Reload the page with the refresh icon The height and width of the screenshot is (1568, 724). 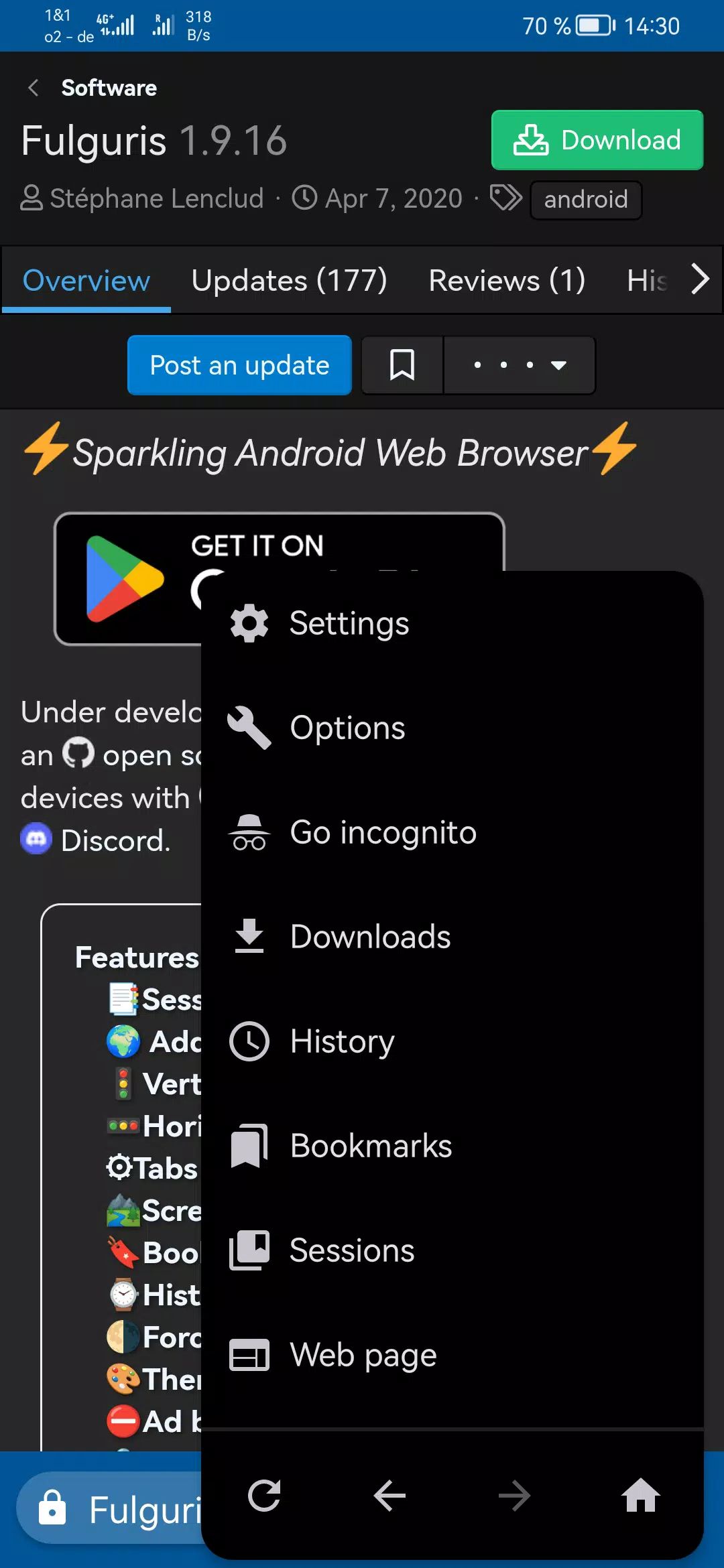tap(264, 1496)
